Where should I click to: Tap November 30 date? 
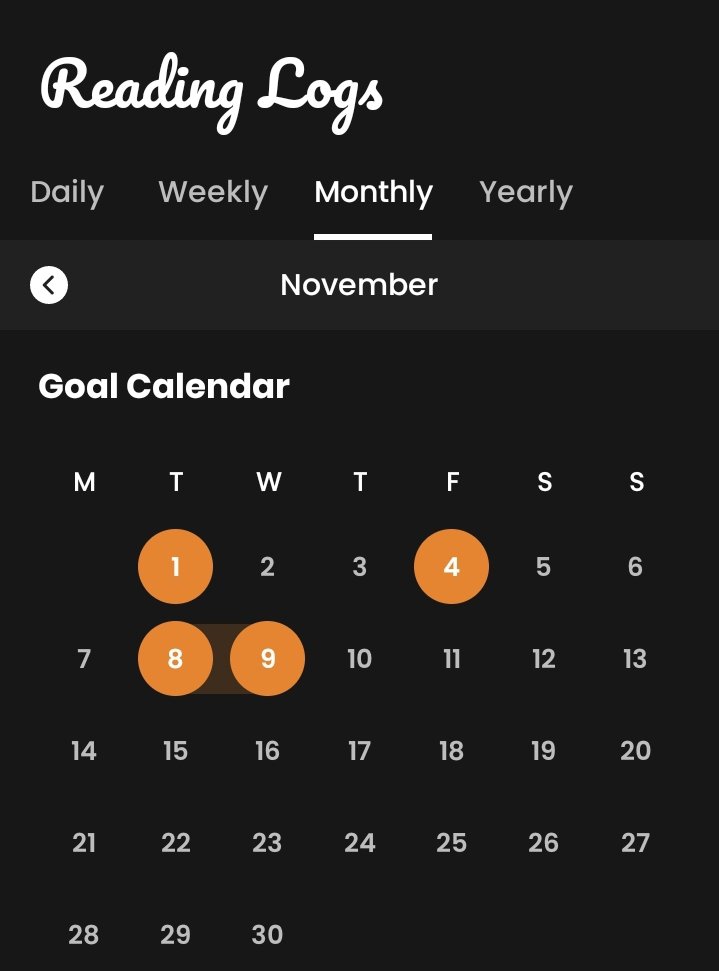click(x=267, y=935)
